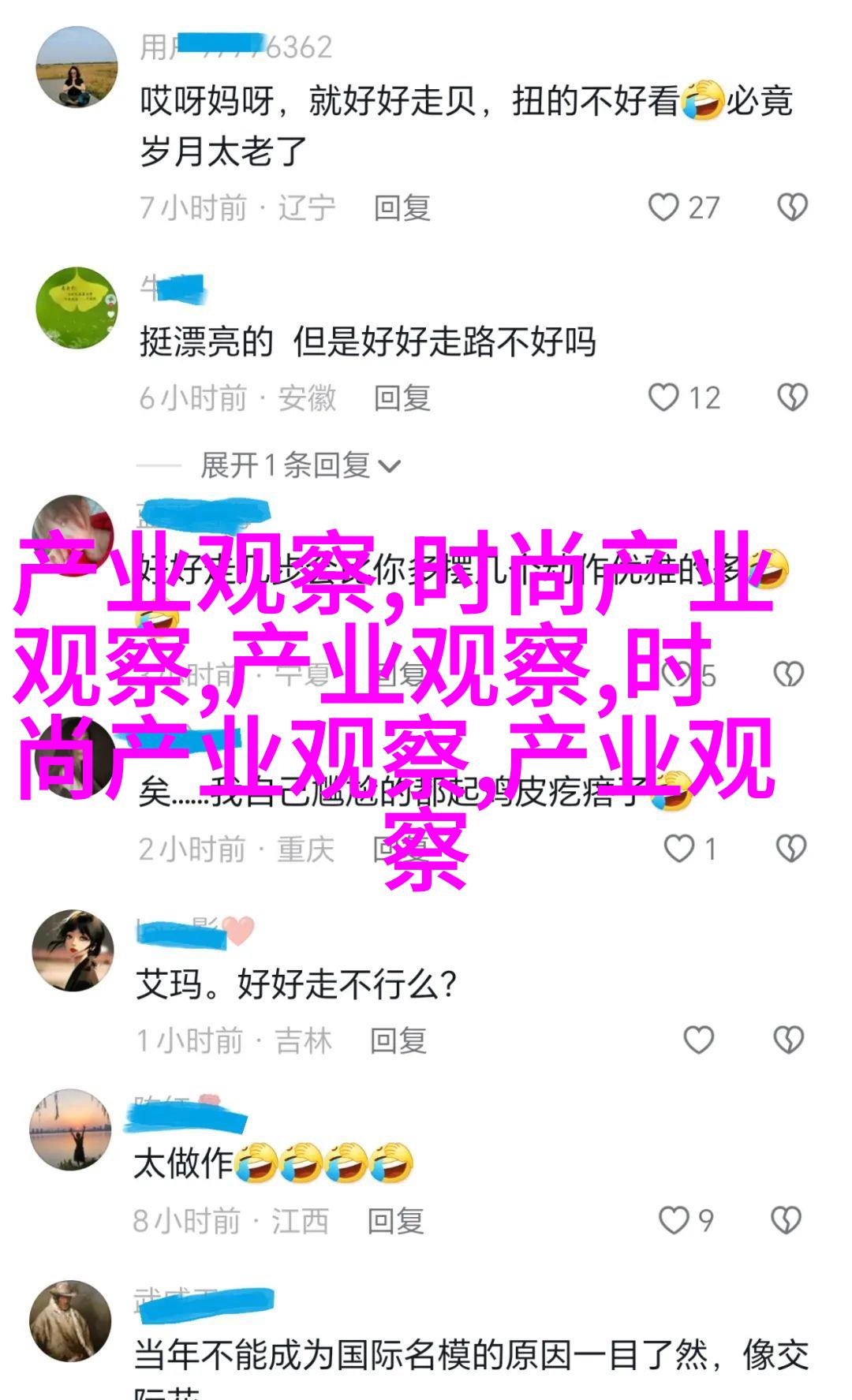Dislike the comment posted from 吉林
The height and width of the screenshot is (1400, 852).
pos(788,1040)
